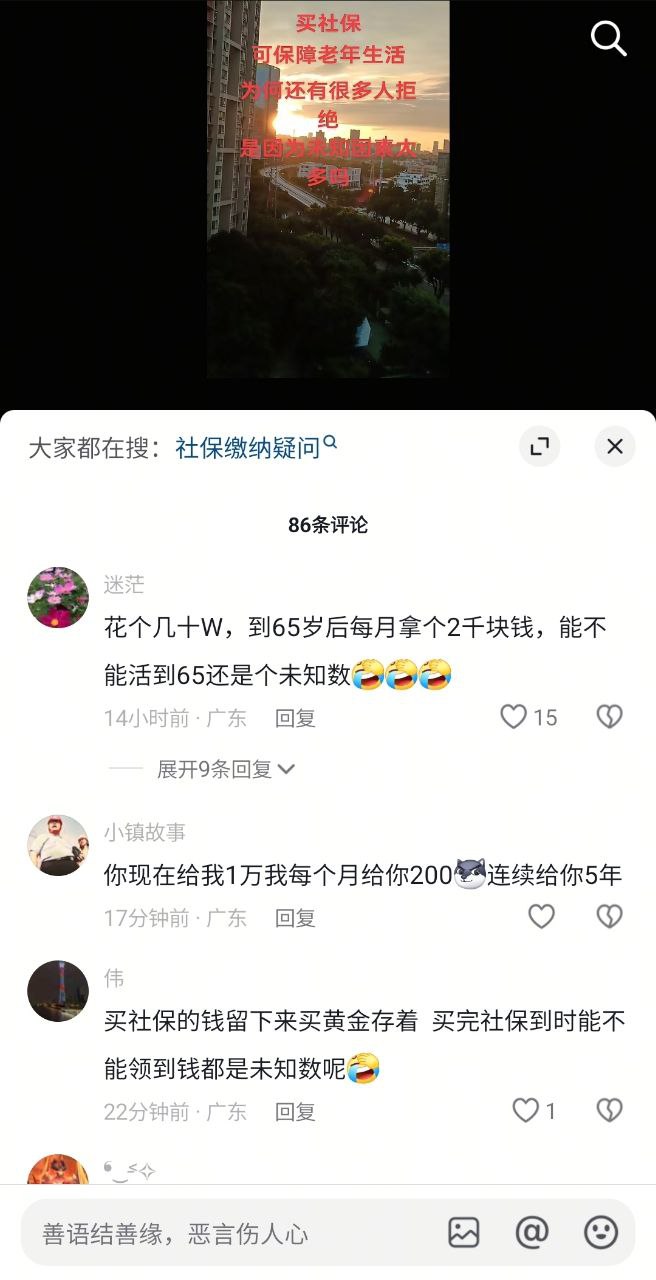Open the search icon at top

point(608,39)
